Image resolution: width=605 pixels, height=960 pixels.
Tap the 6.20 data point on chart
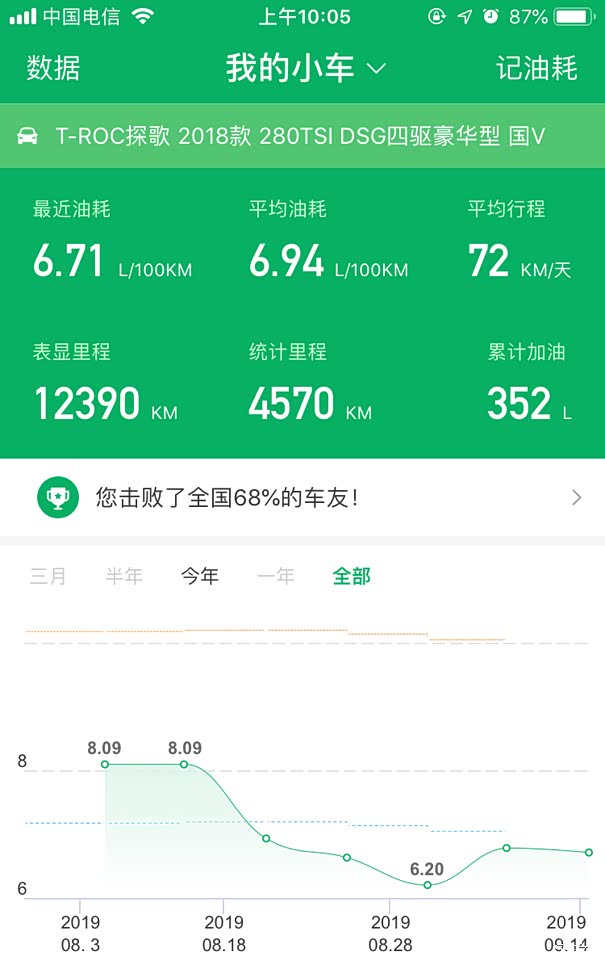tap(427, 885)
